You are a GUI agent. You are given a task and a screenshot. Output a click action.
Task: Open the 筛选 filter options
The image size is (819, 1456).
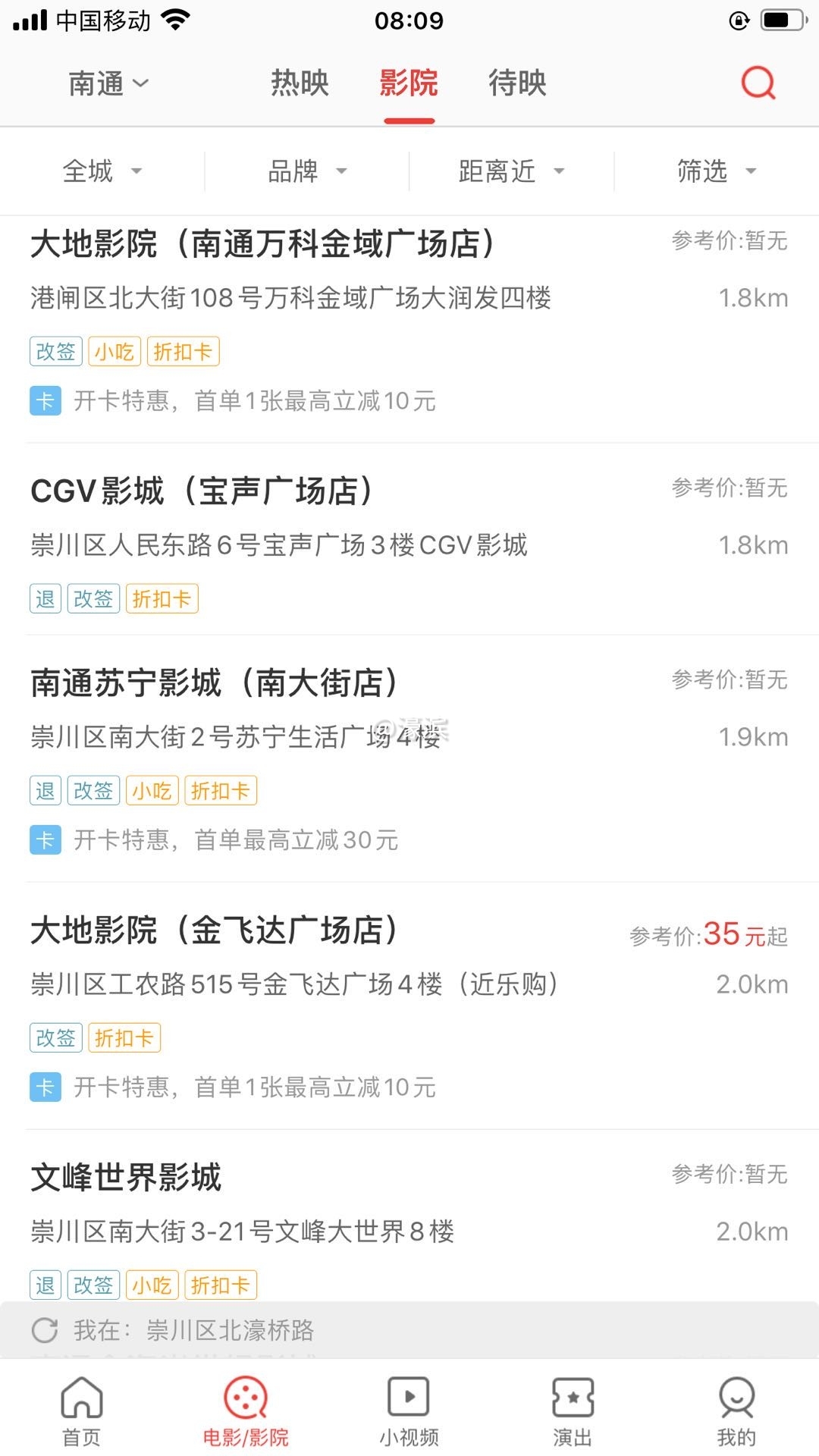(717, 171)
